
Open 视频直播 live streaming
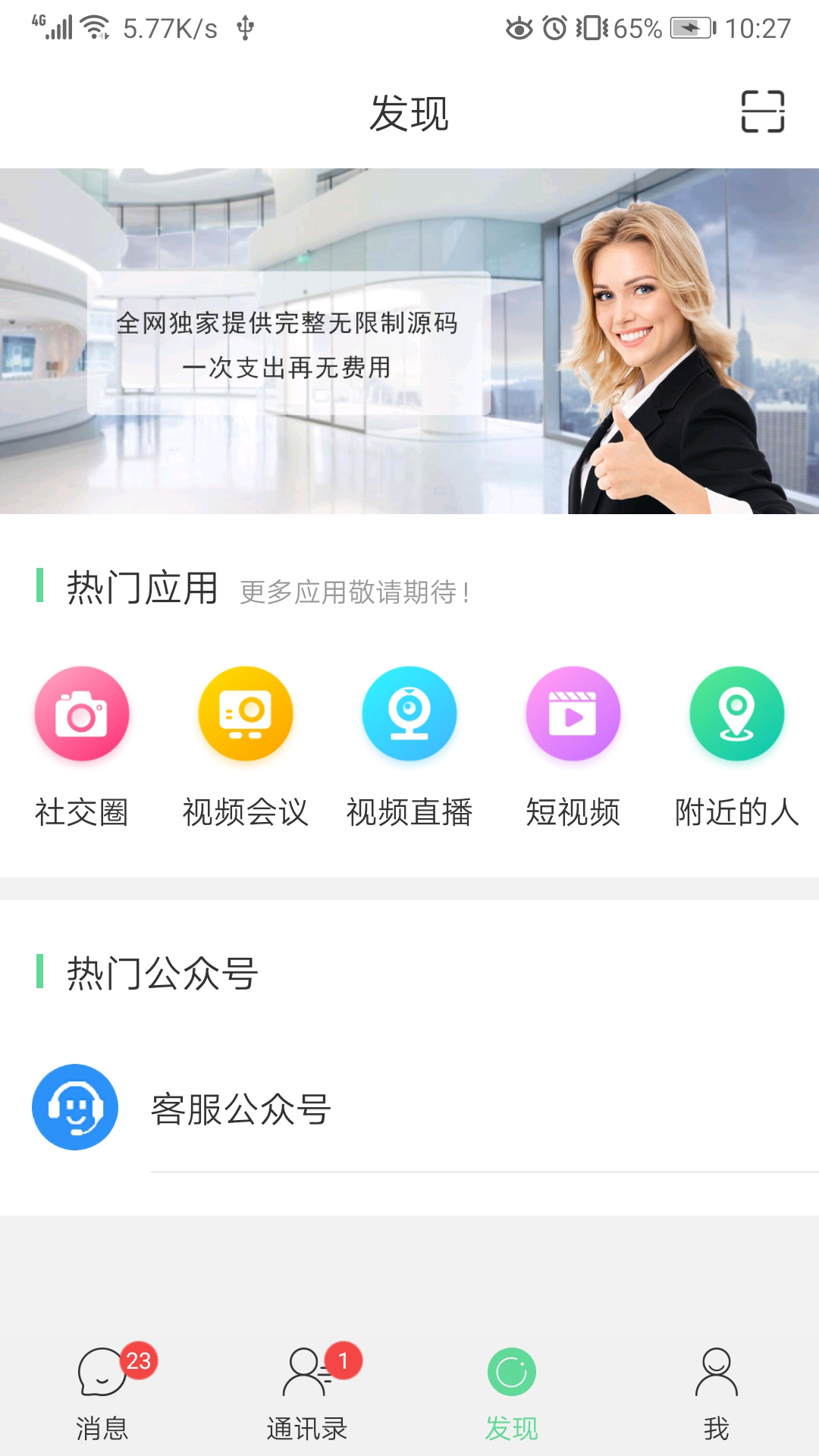coord(409,747)
